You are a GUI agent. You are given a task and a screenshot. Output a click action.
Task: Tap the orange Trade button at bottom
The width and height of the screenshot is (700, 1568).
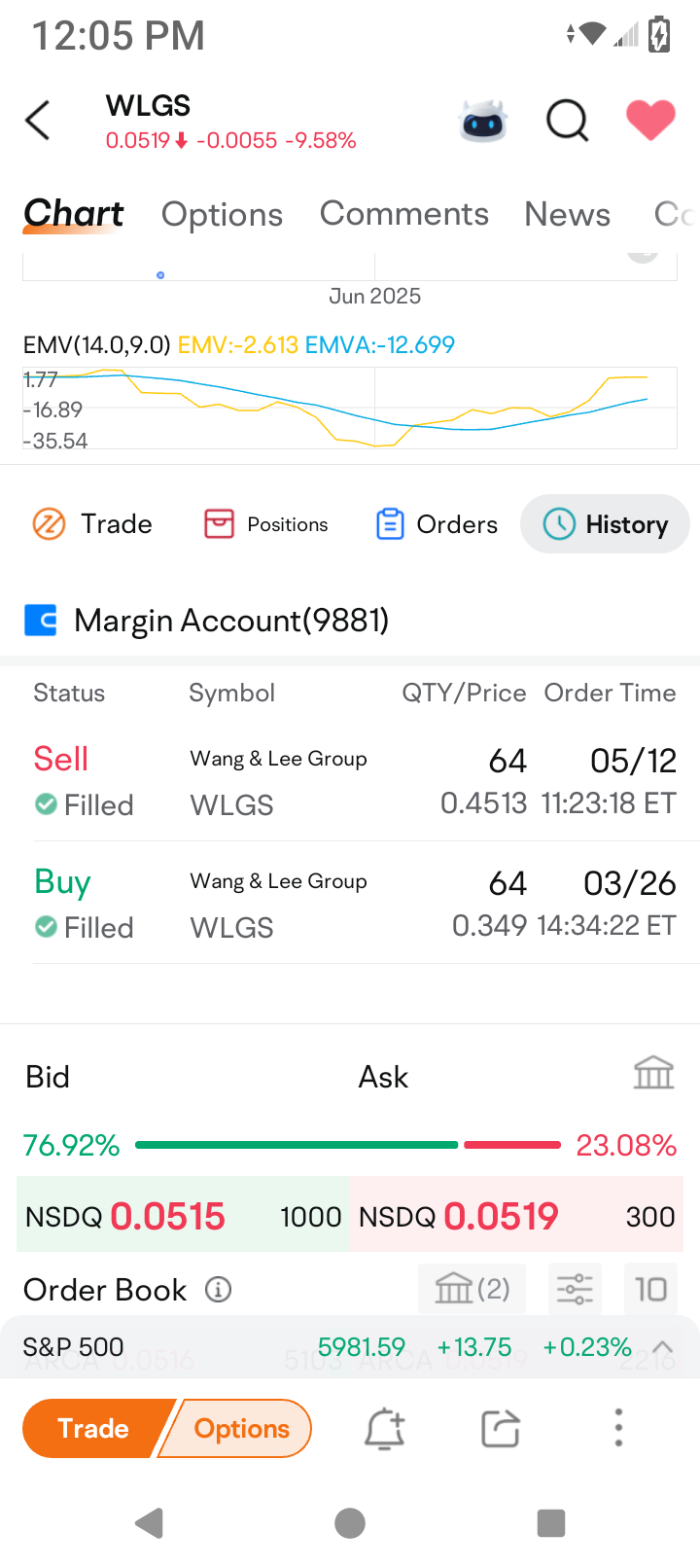[x=94, y=1428]
